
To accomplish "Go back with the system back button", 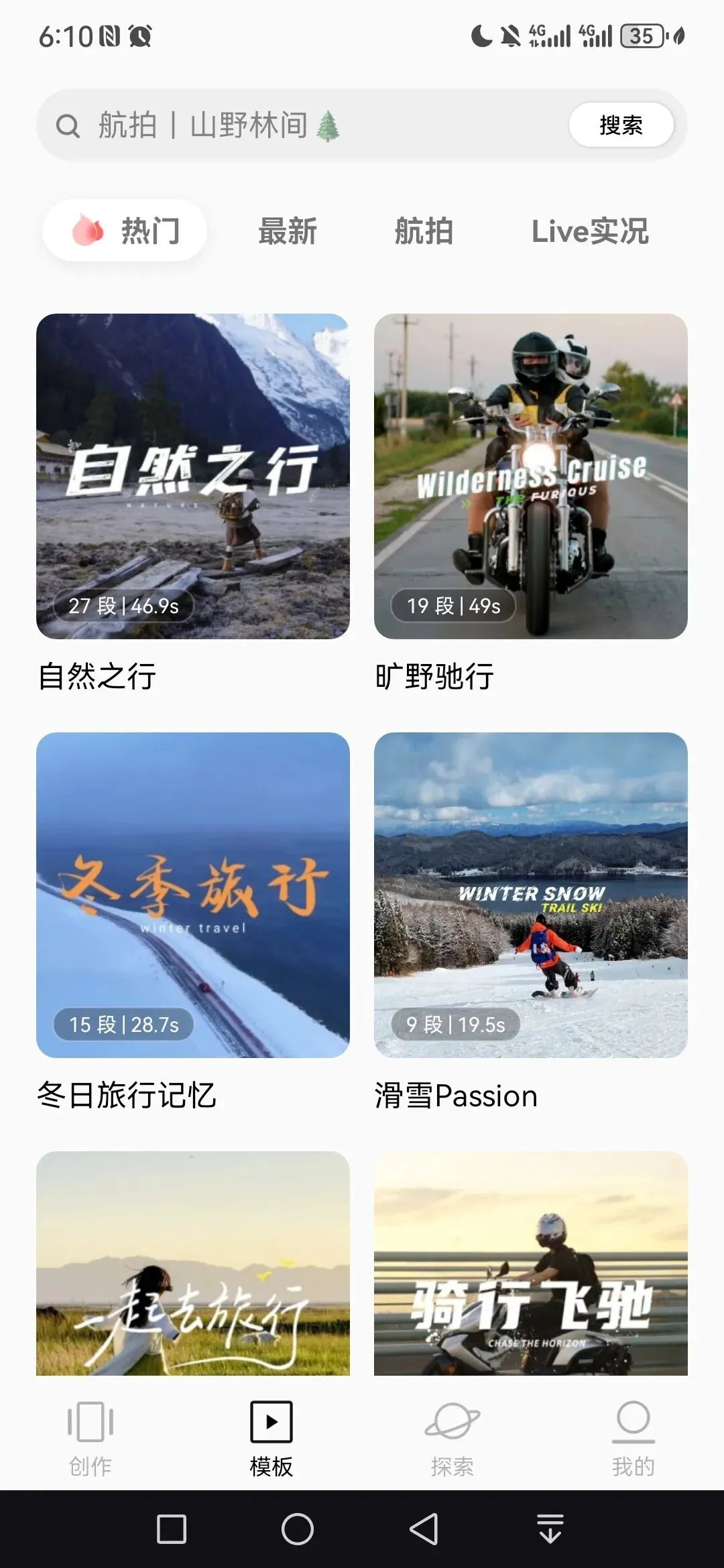I will [x=424, y=1529].
